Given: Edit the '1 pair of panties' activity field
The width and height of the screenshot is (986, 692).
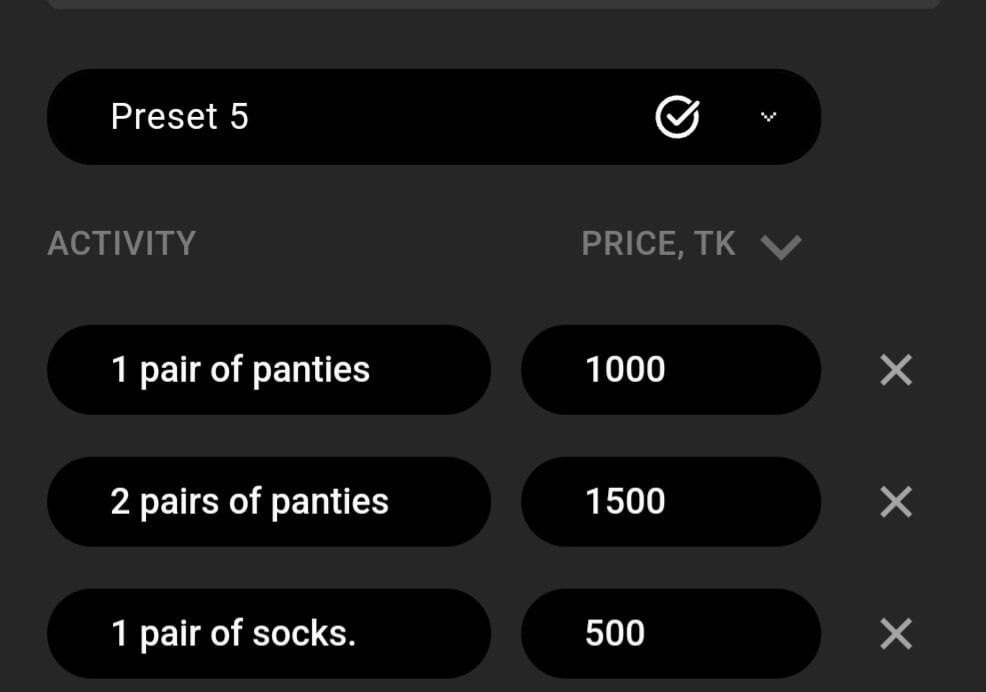Looking at the screenshot, I should (x=268, y=370).
